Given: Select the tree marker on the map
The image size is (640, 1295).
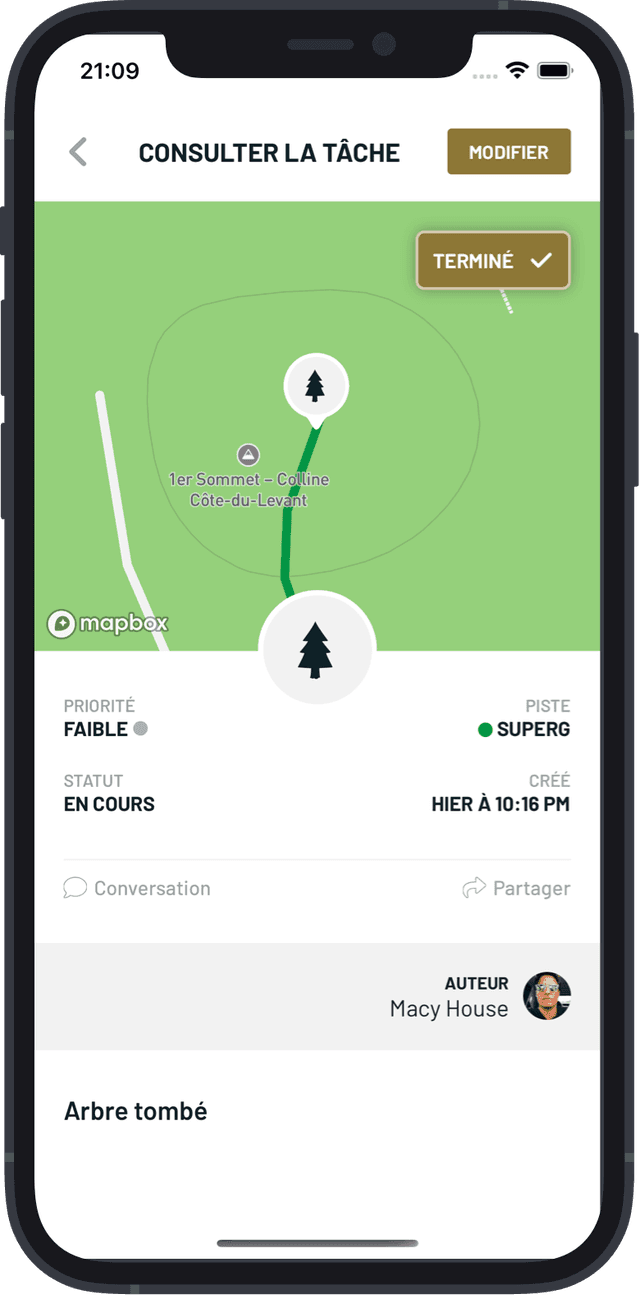Looking at the screenshot, I should tap(316, 385).
